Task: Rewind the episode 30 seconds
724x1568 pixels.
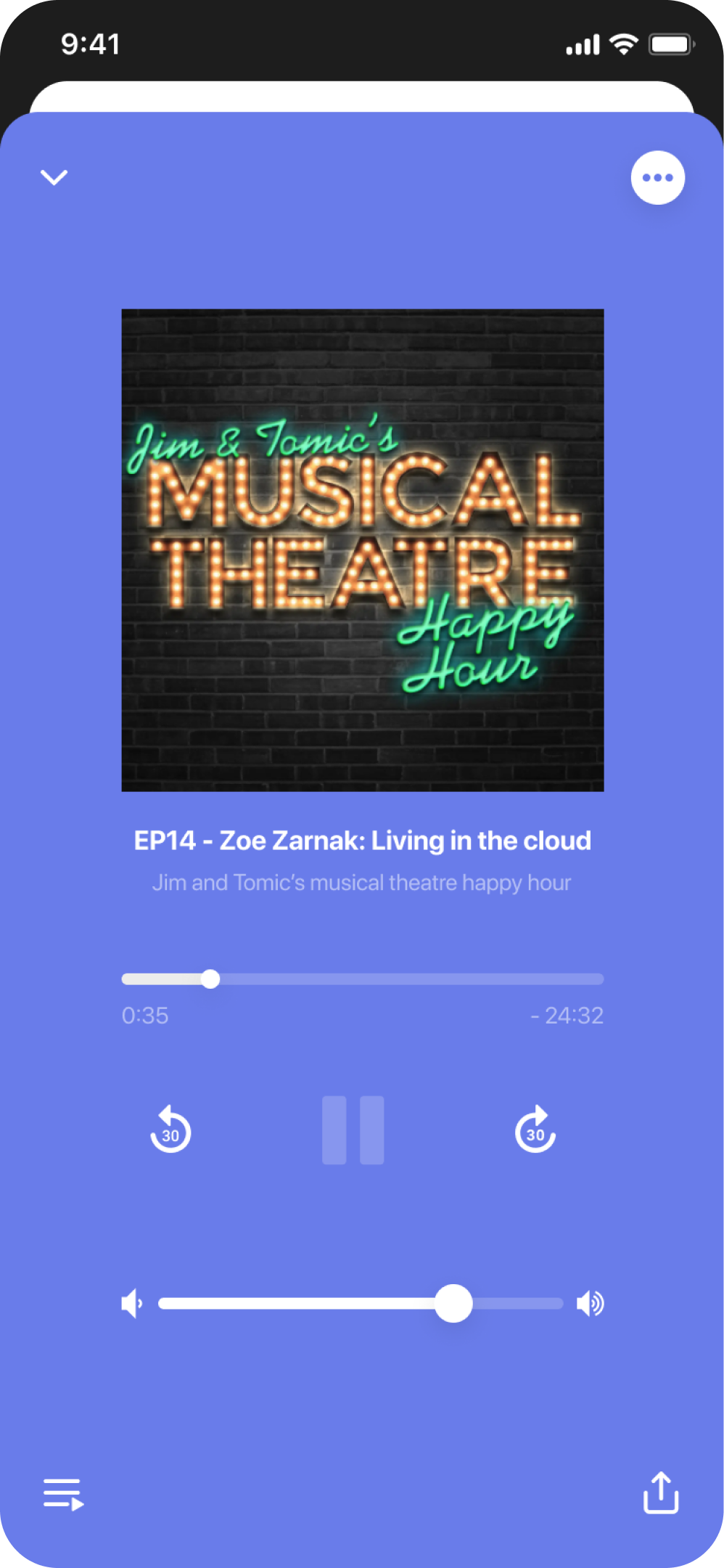Action: pos(170,1130)
